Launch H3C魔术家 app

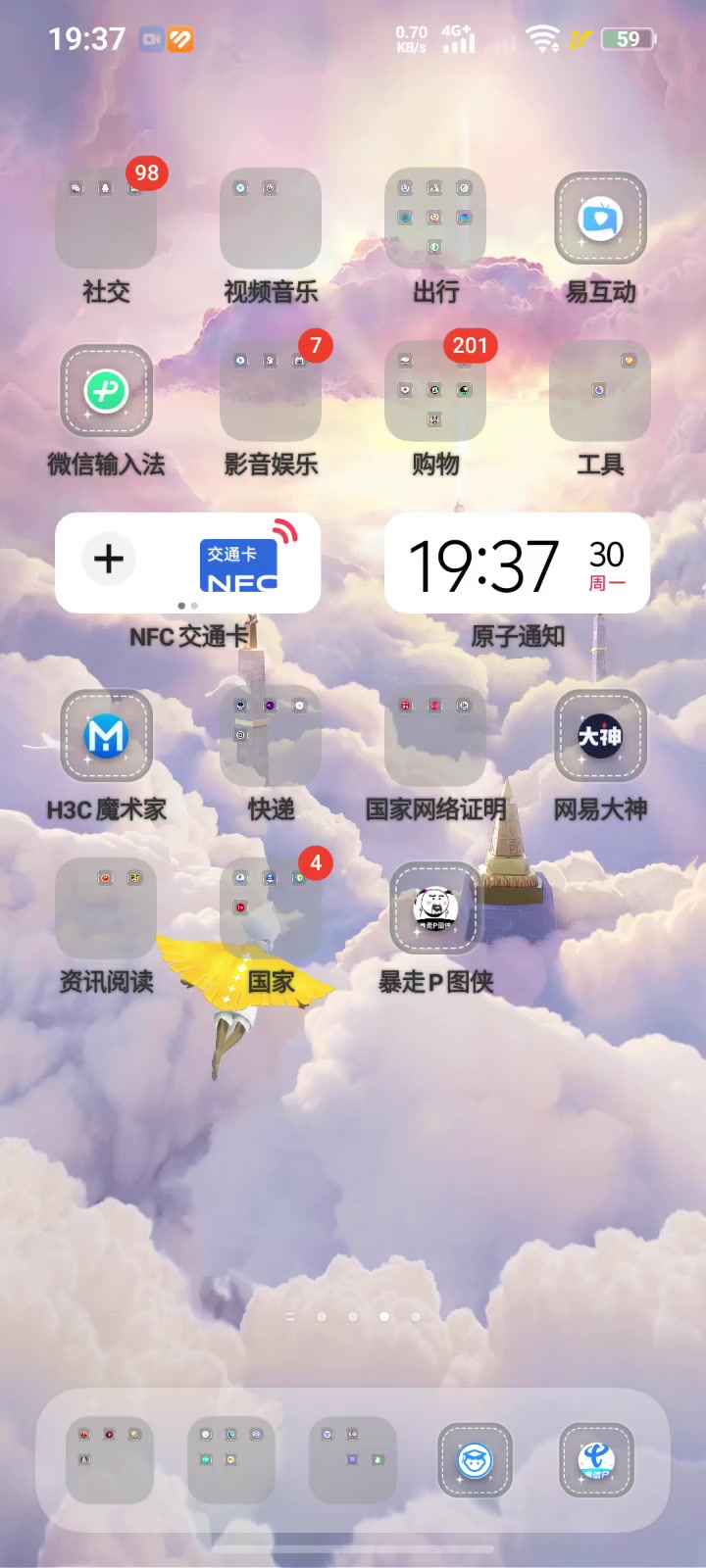pyautogui.click(x=106, y=737)
